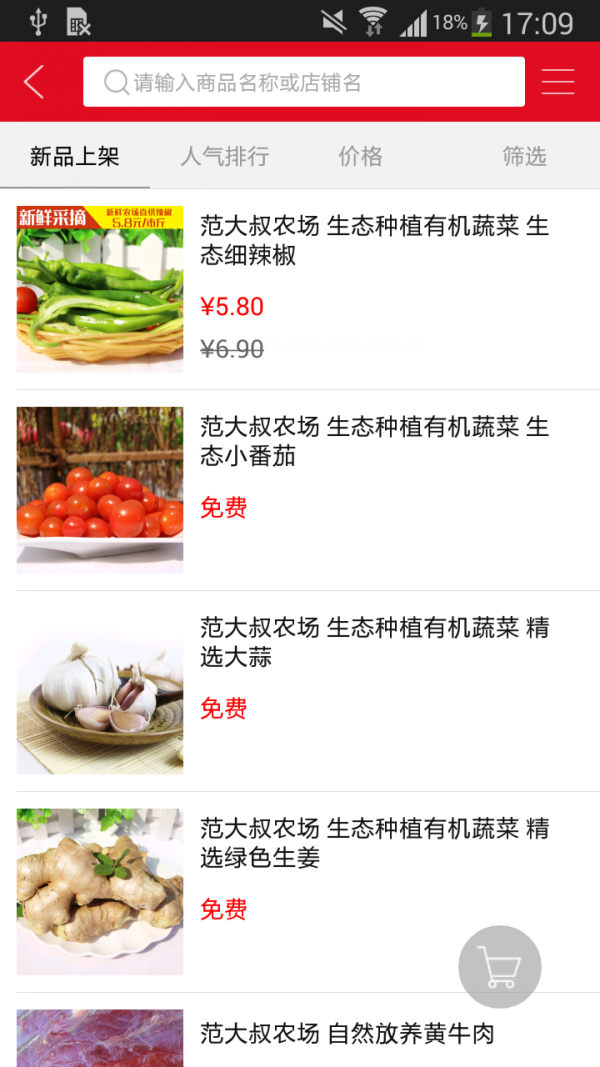Tap the product or shop search field
This screenshot has height=1067, width=600.
(x=304, y=82)
